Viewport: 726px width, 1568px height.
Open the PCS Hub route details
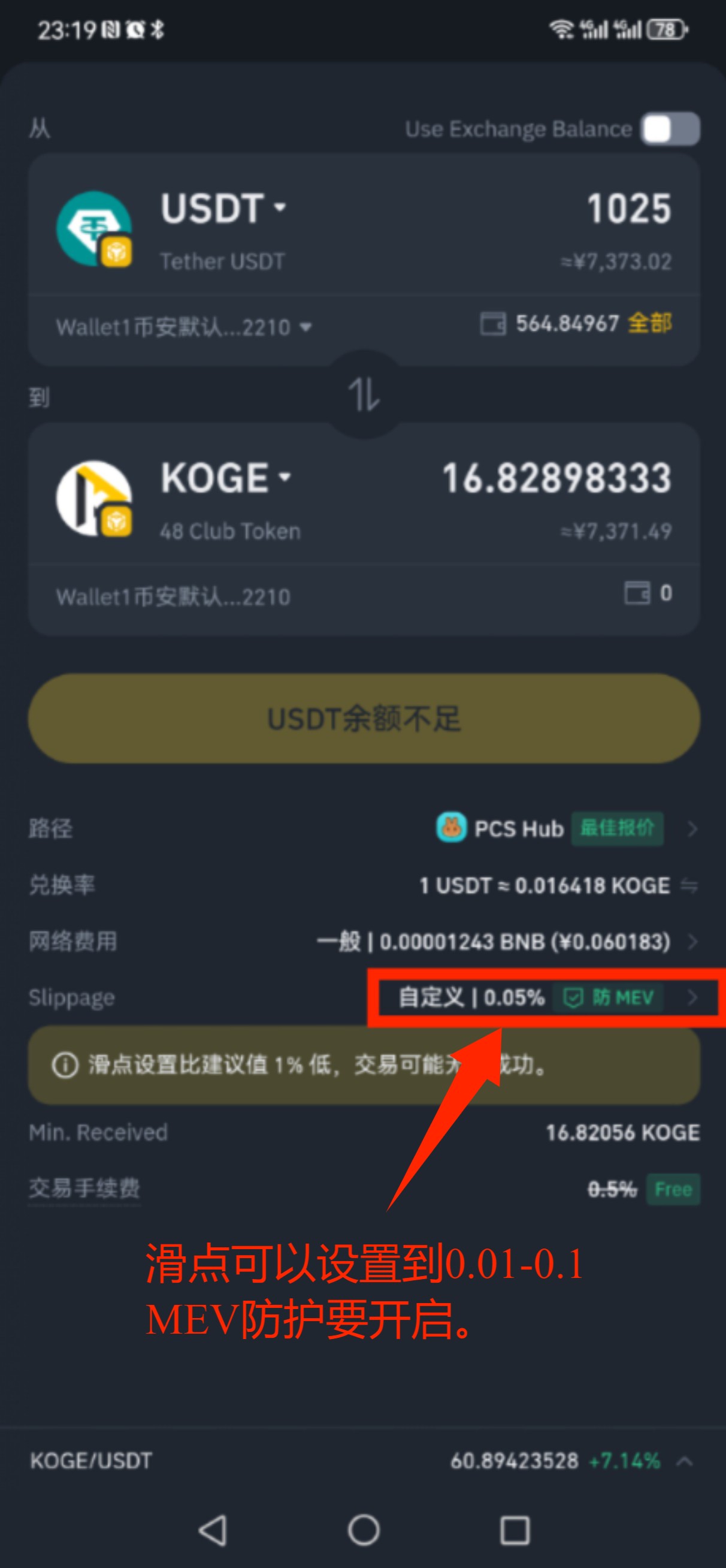[566, 828]
